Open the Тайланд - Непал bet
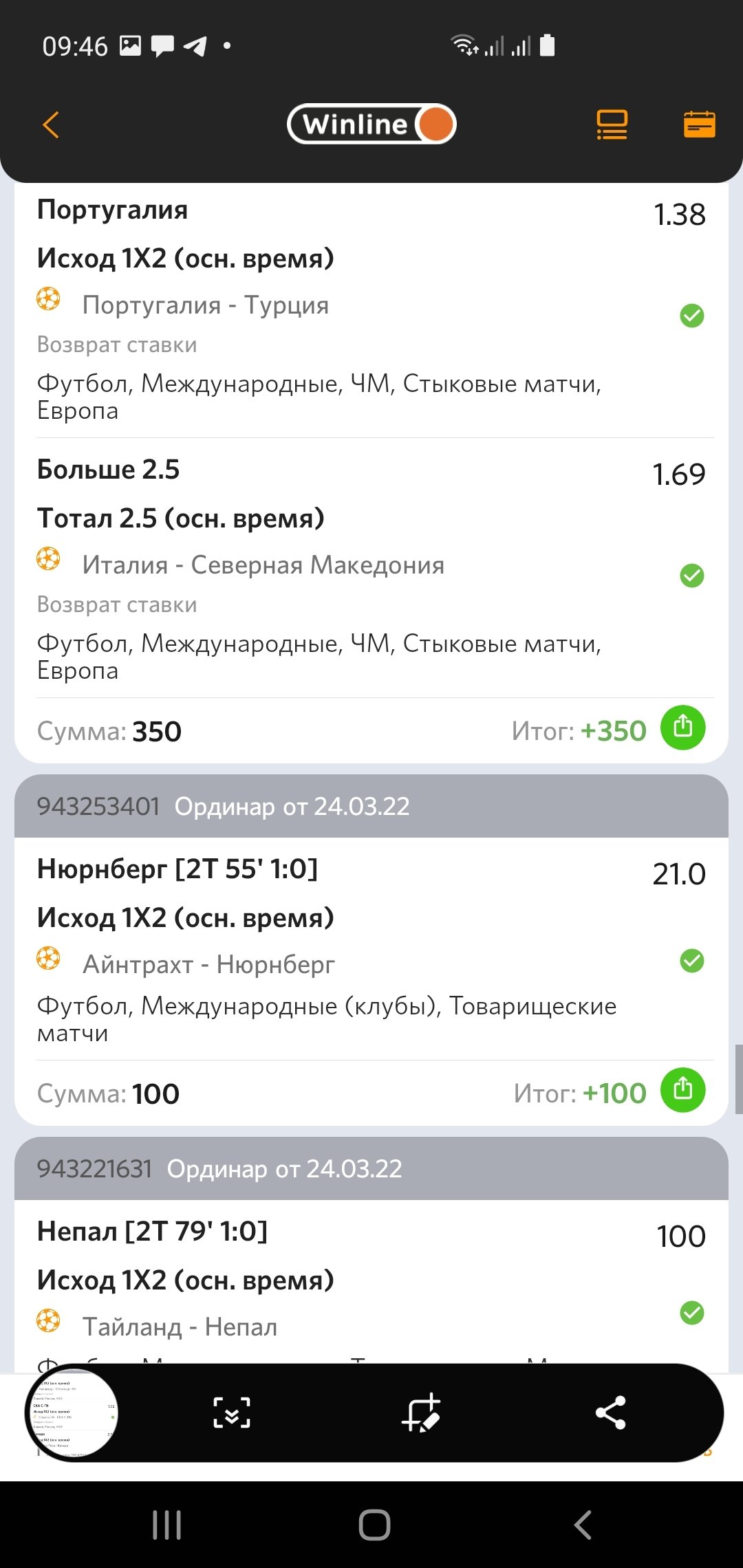The width and height of the screenshot is (743, 1568). point(180,1327)
